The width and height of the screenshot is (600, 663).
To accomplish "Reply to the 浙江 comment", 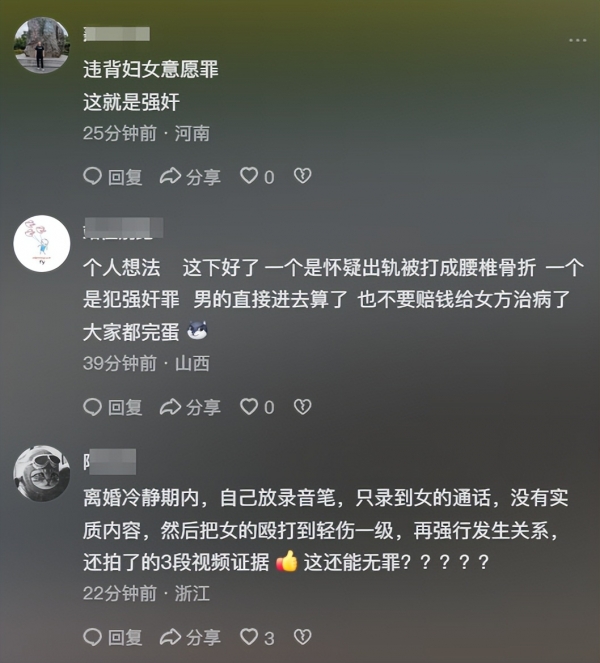I will coord(112,637).
